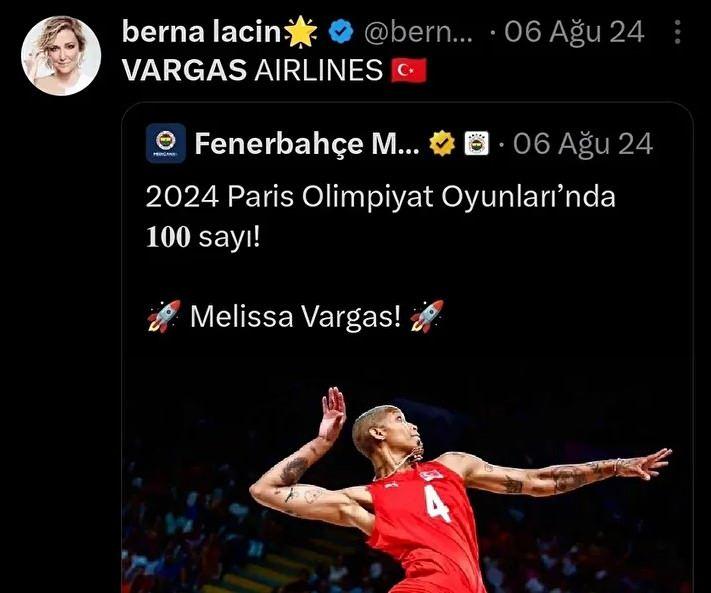
Task: Open berna lacin's profile picture
Action: (61, 55)
